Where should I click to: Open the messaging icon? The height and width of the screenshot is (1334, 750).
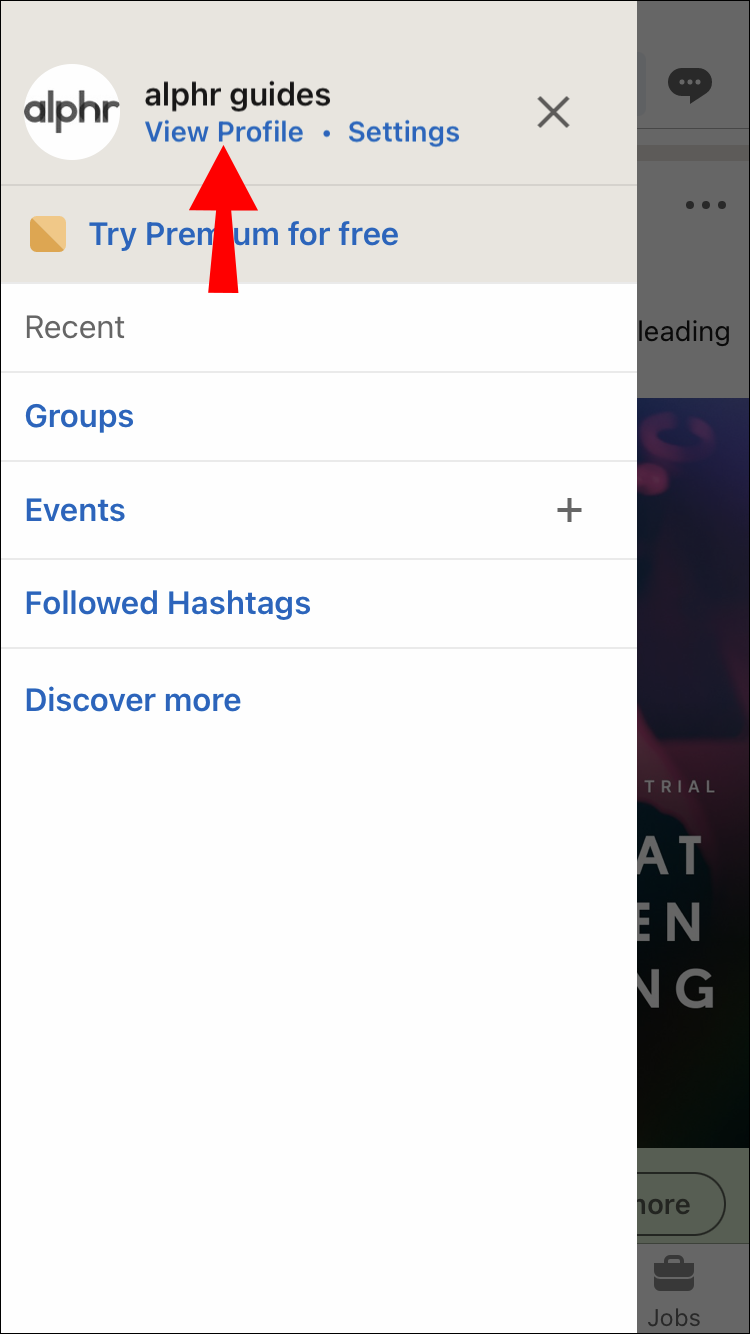pyautogui.click(x=689, y=85)
